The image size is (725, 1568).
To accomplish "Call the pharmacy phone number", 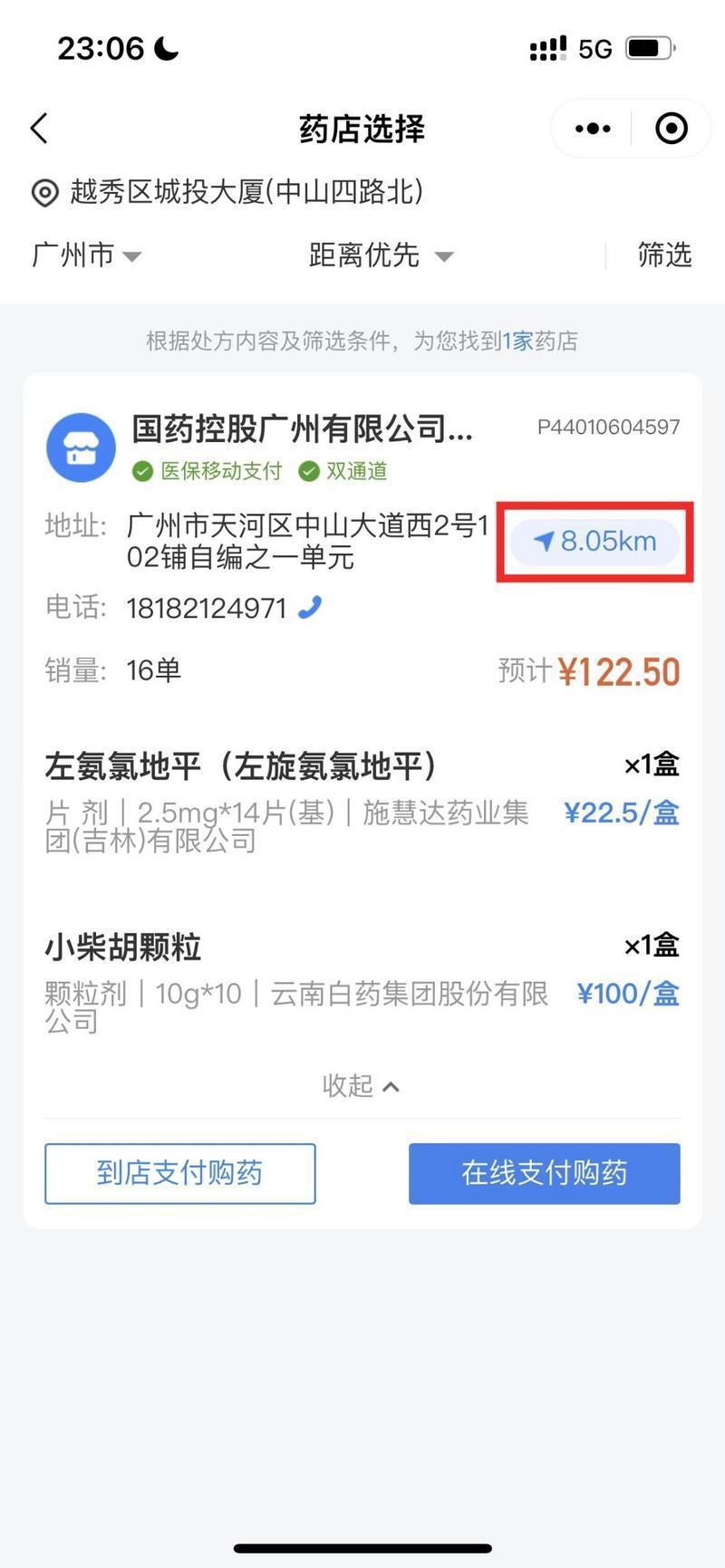I will click(310, 607).
